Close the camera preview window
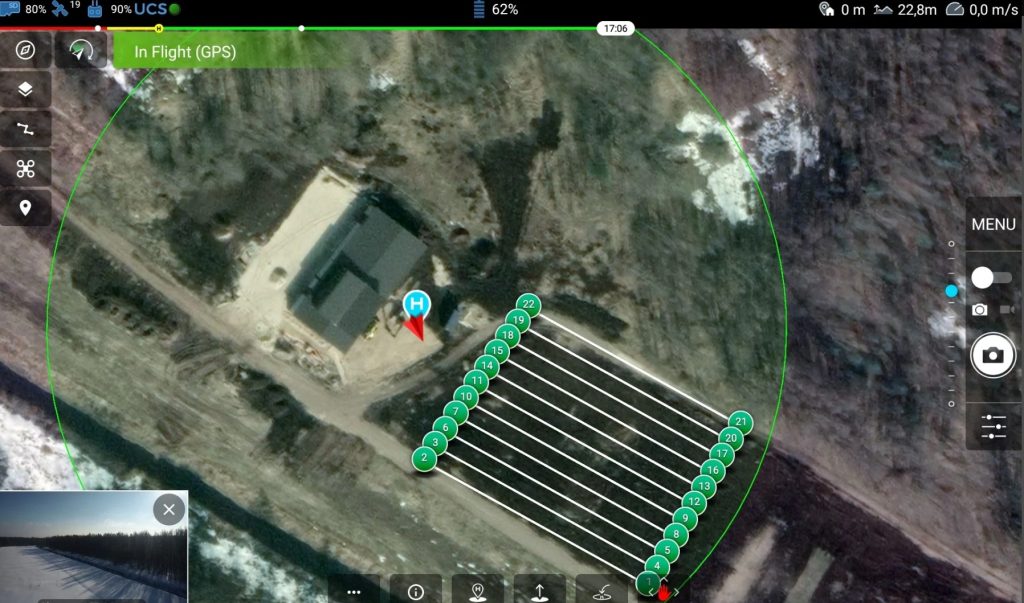The image size is (1024, 603). pos(169,510)
